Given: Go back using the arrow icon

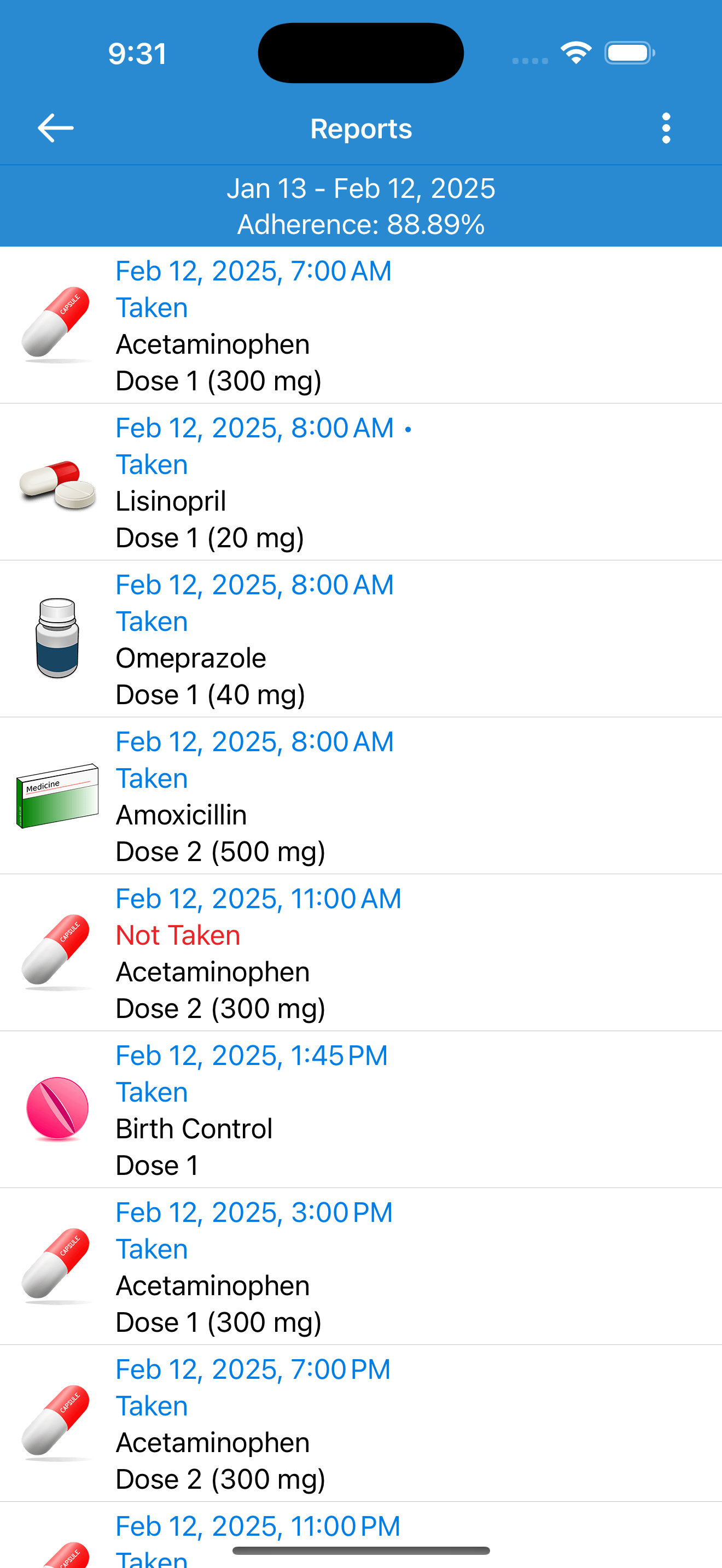Looking at the screenshot, I should click(x=55, y=128).
